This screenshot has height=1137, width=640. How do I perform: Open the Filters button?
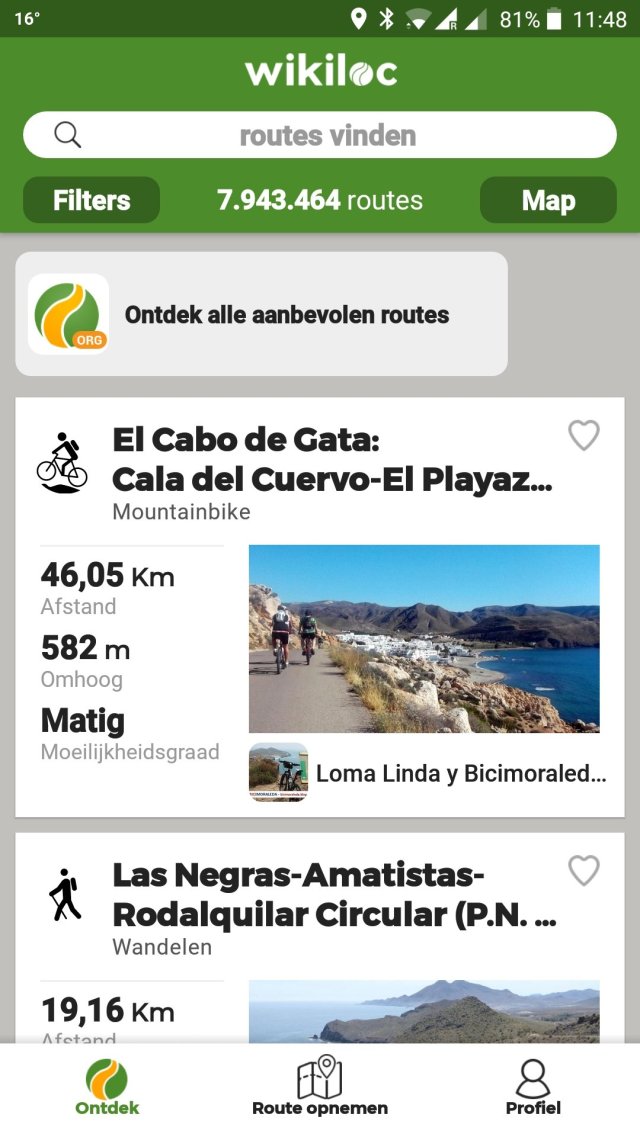coord(91,200)
